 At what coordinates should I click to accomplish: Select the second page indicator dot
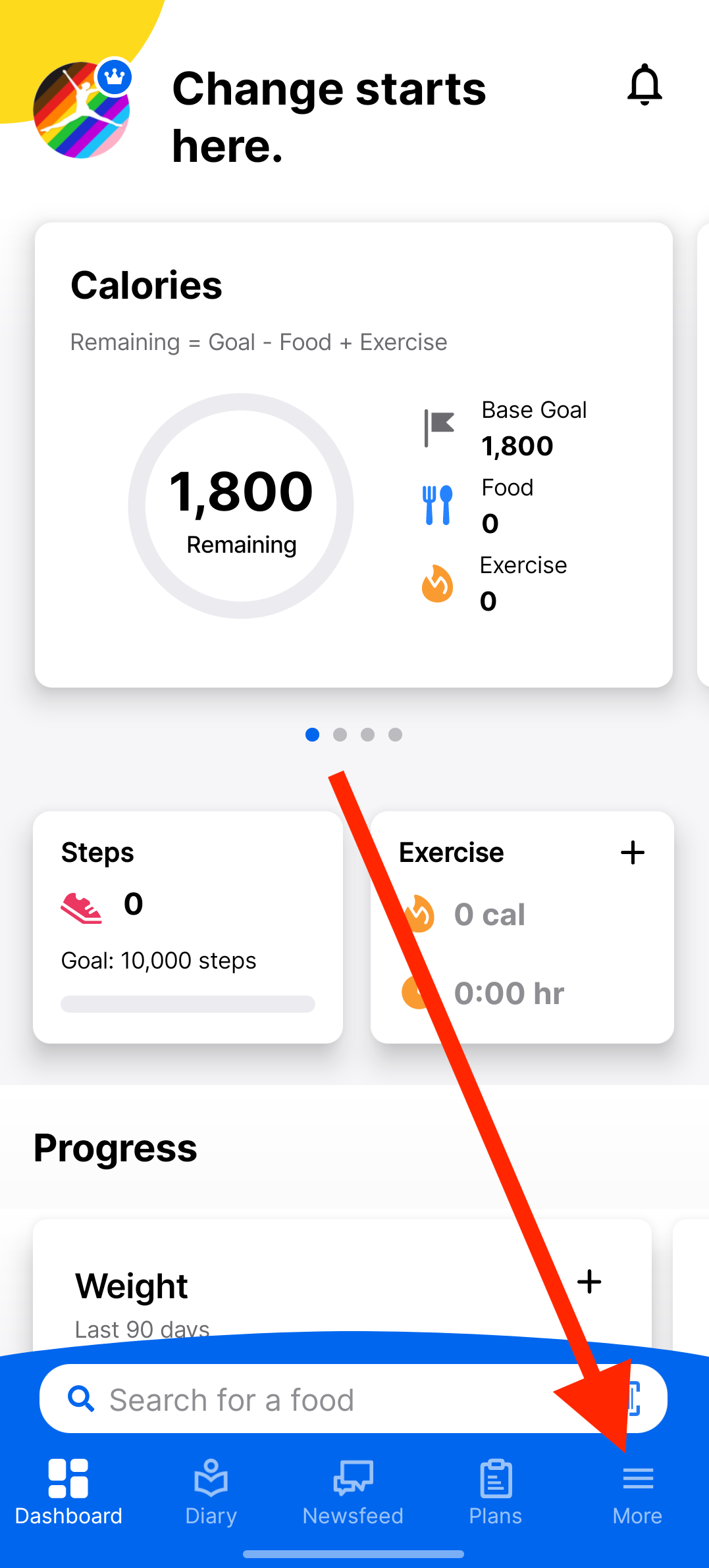(x=340, y=734)
